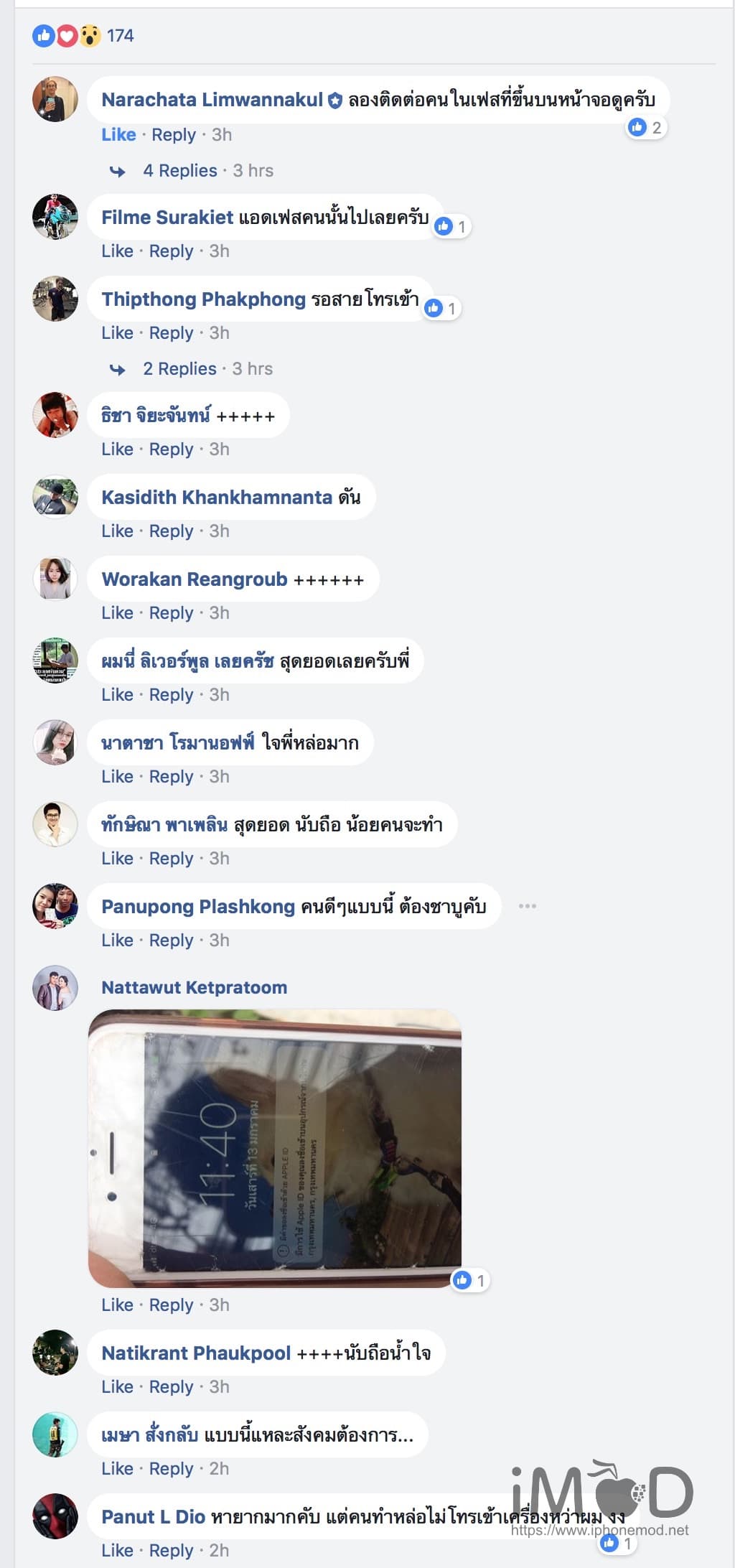
Task: View the photo in Nattawut Ketpratoom's comment
Action: pos(274,1147)
